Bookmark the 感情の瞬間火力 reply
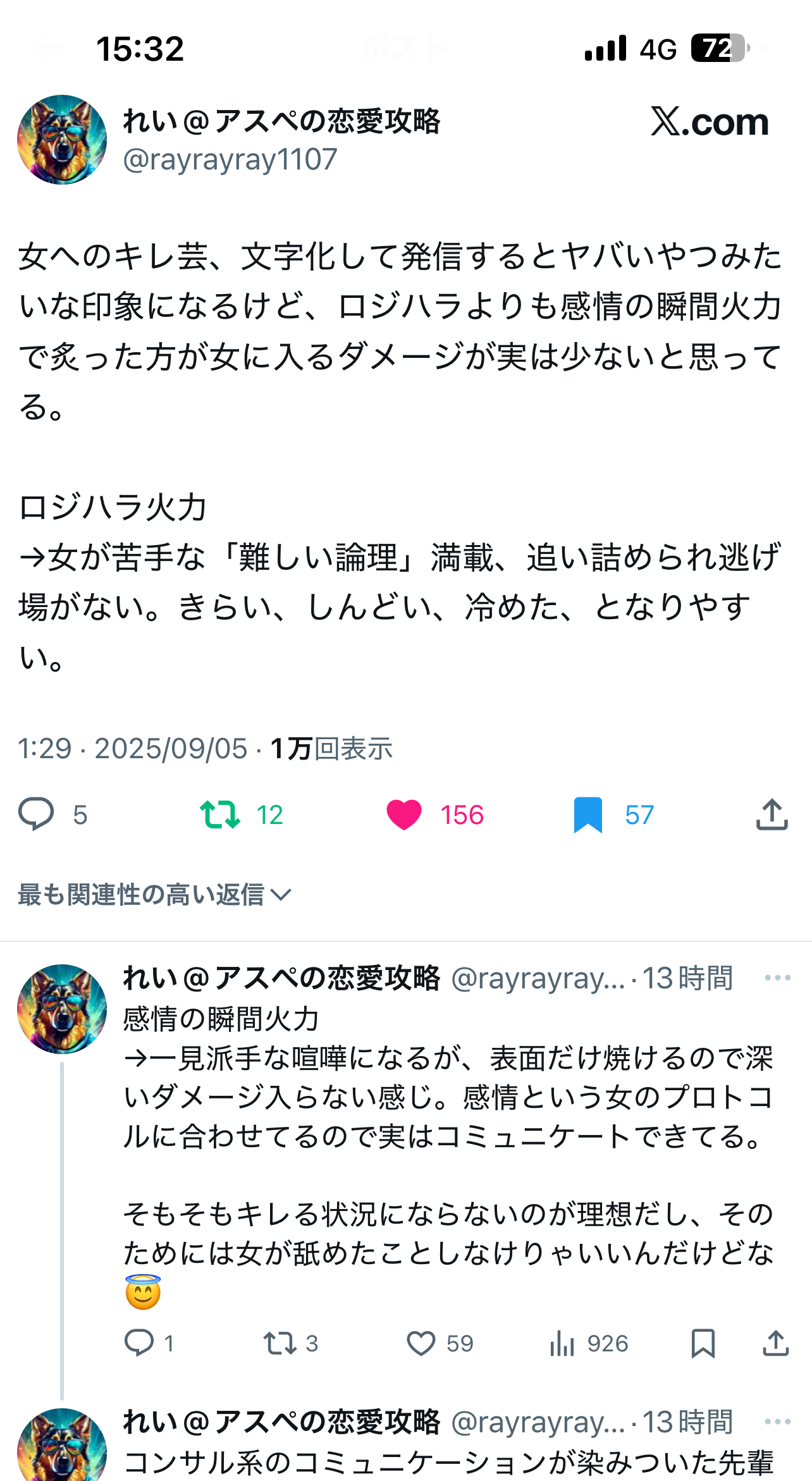 [703, 1343]
